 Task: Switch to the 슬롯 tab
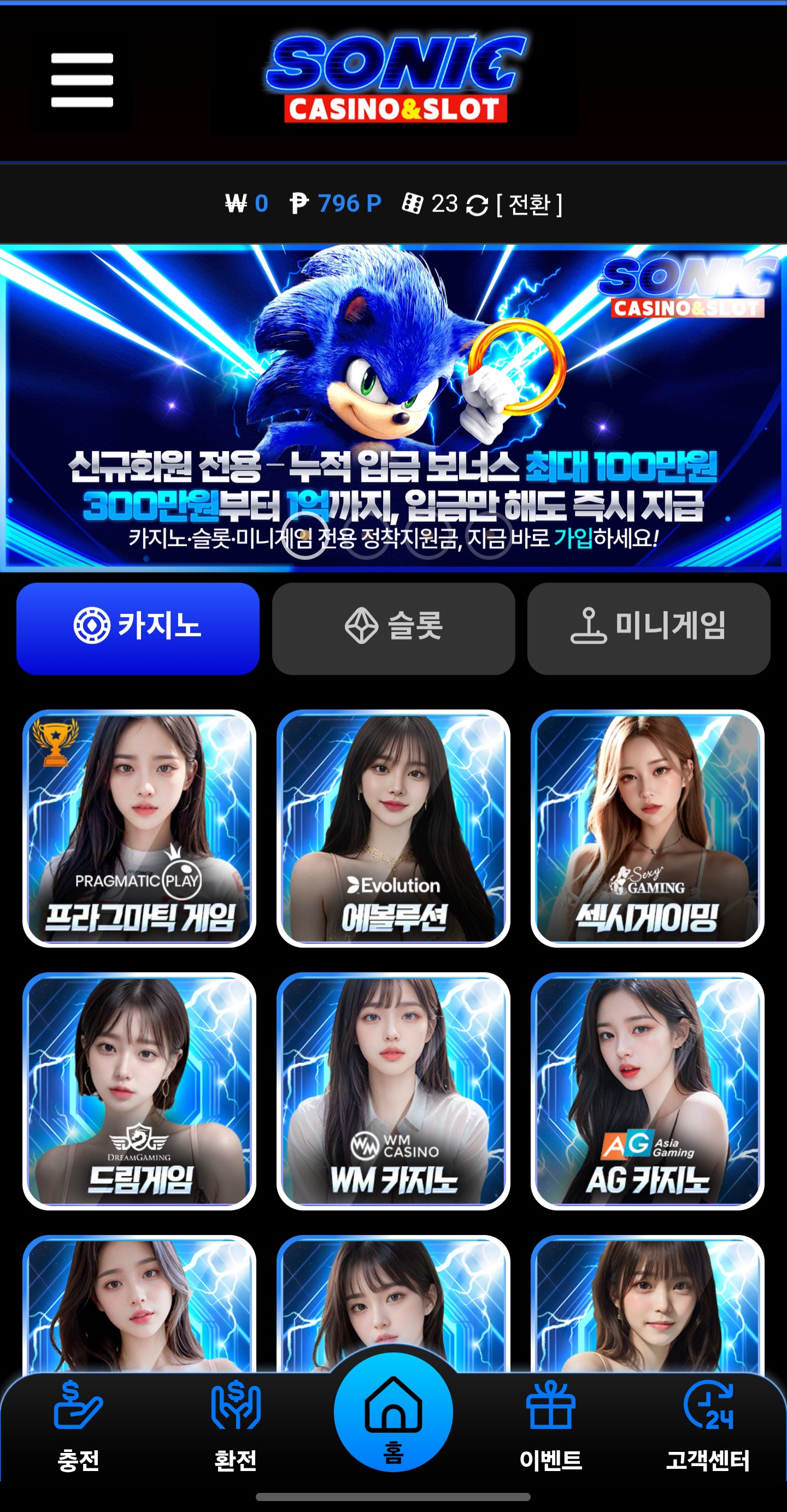393,628
